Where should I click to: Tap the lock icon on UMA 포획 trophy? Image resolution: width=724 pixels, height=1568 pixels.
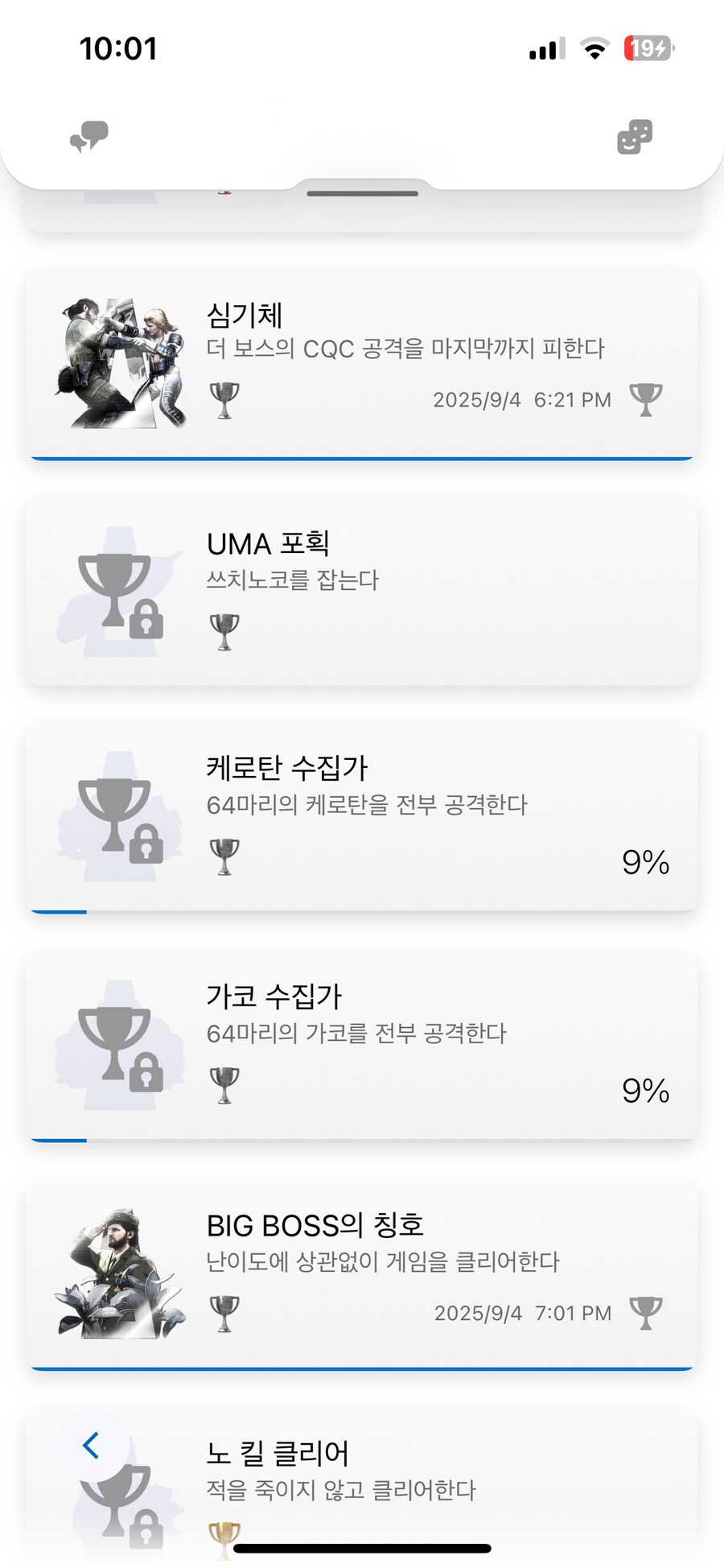147,620
